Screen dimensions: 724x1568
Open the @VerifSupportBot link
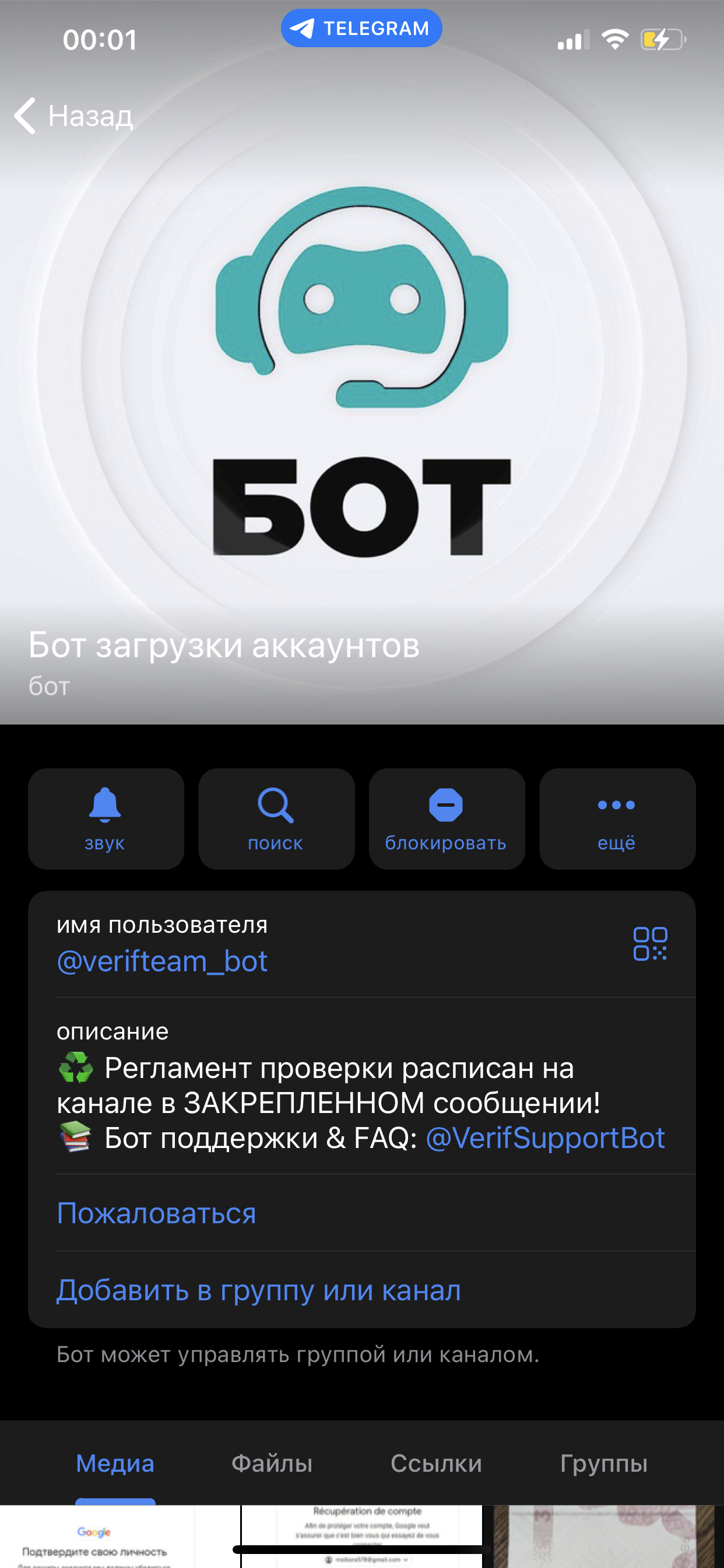(x=545, y=1137)
